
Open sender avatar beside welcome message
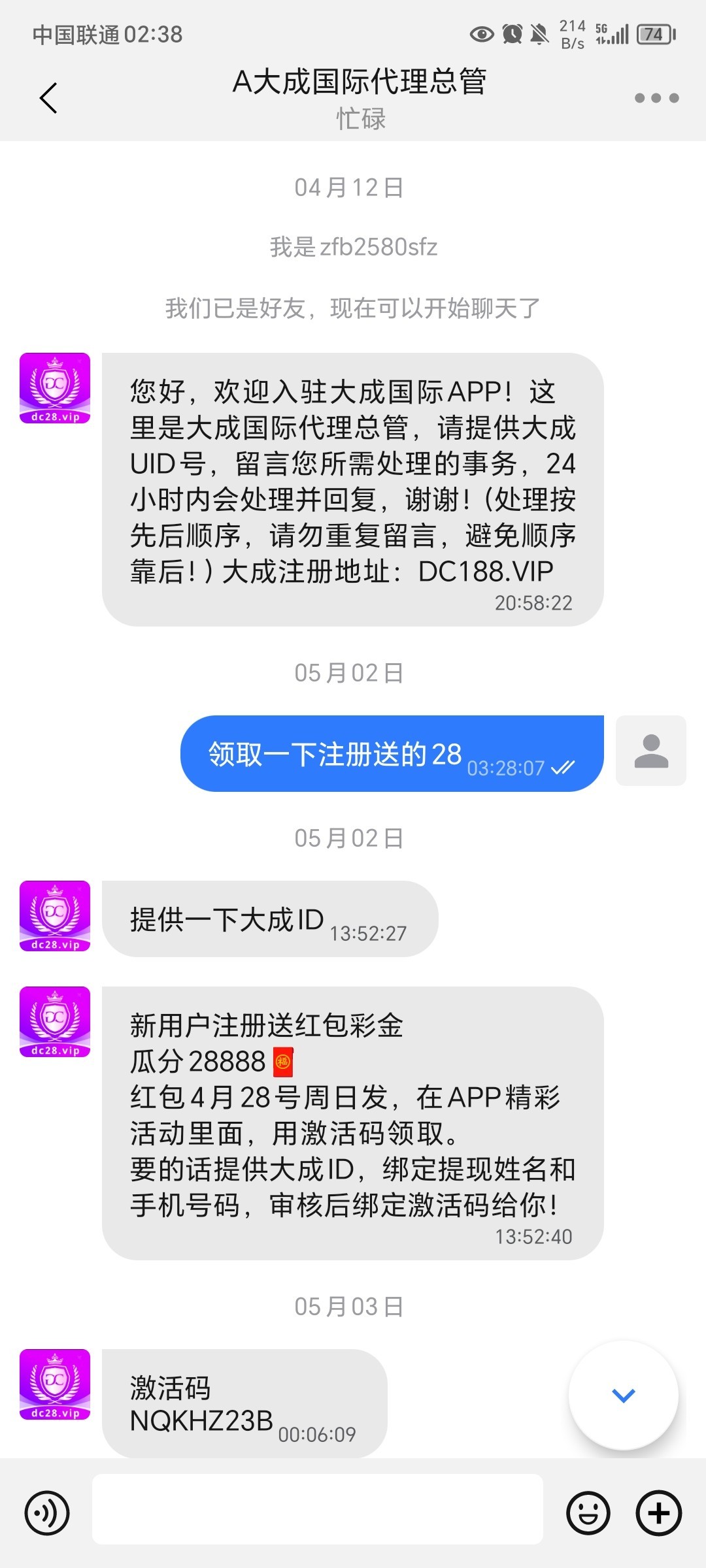click(55, 389)
